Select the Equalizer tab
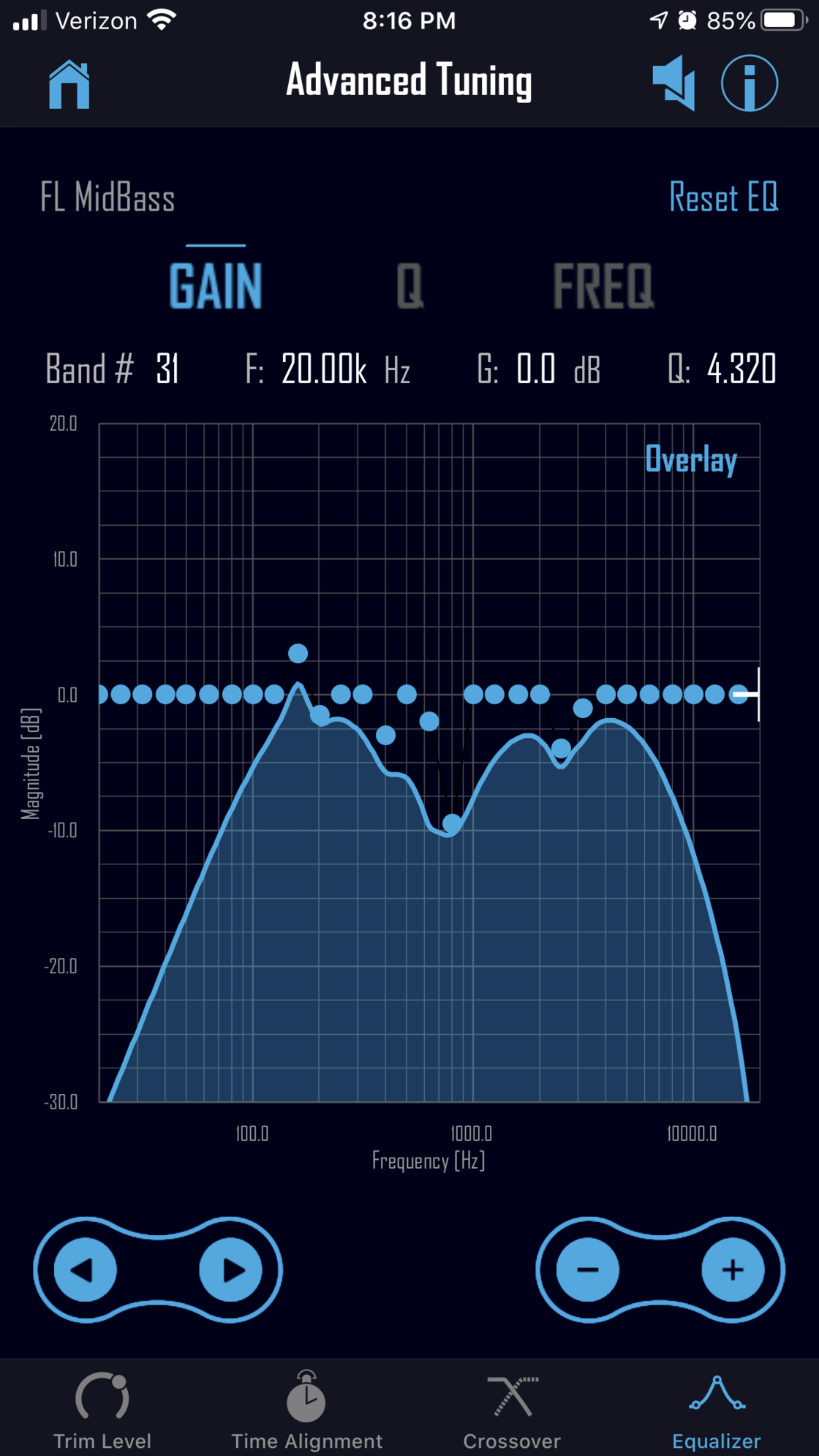The width and height of the screenshot is (819, 1456). (x=717, y=1411)
